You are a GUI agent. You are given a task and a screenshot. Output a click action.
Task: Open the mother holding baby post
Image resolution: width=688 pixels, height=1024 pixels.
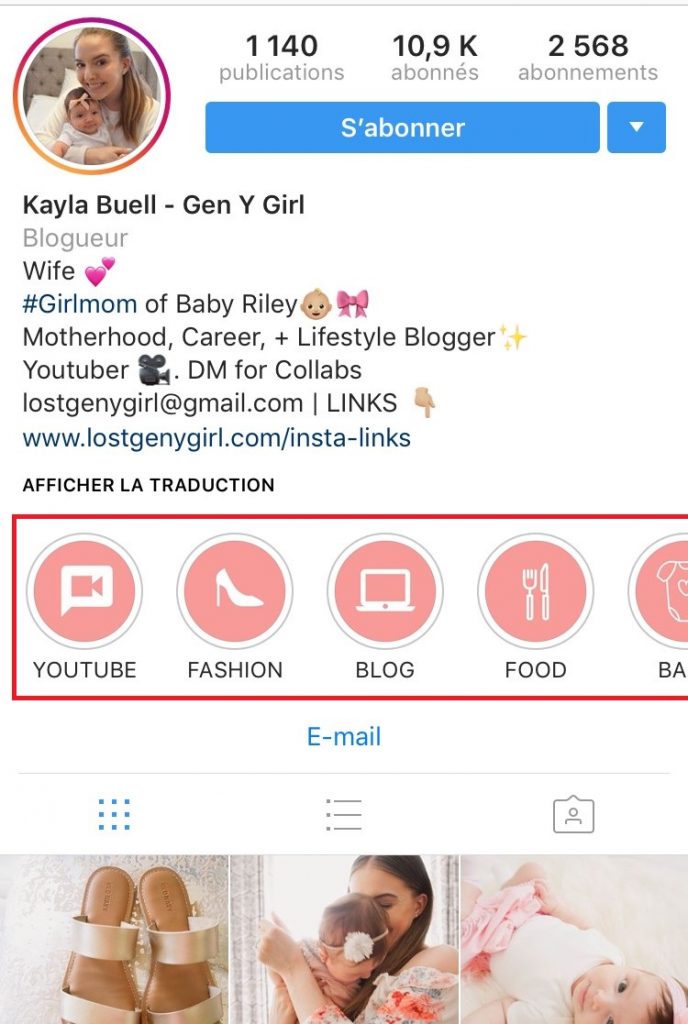[x=343, y=940]
